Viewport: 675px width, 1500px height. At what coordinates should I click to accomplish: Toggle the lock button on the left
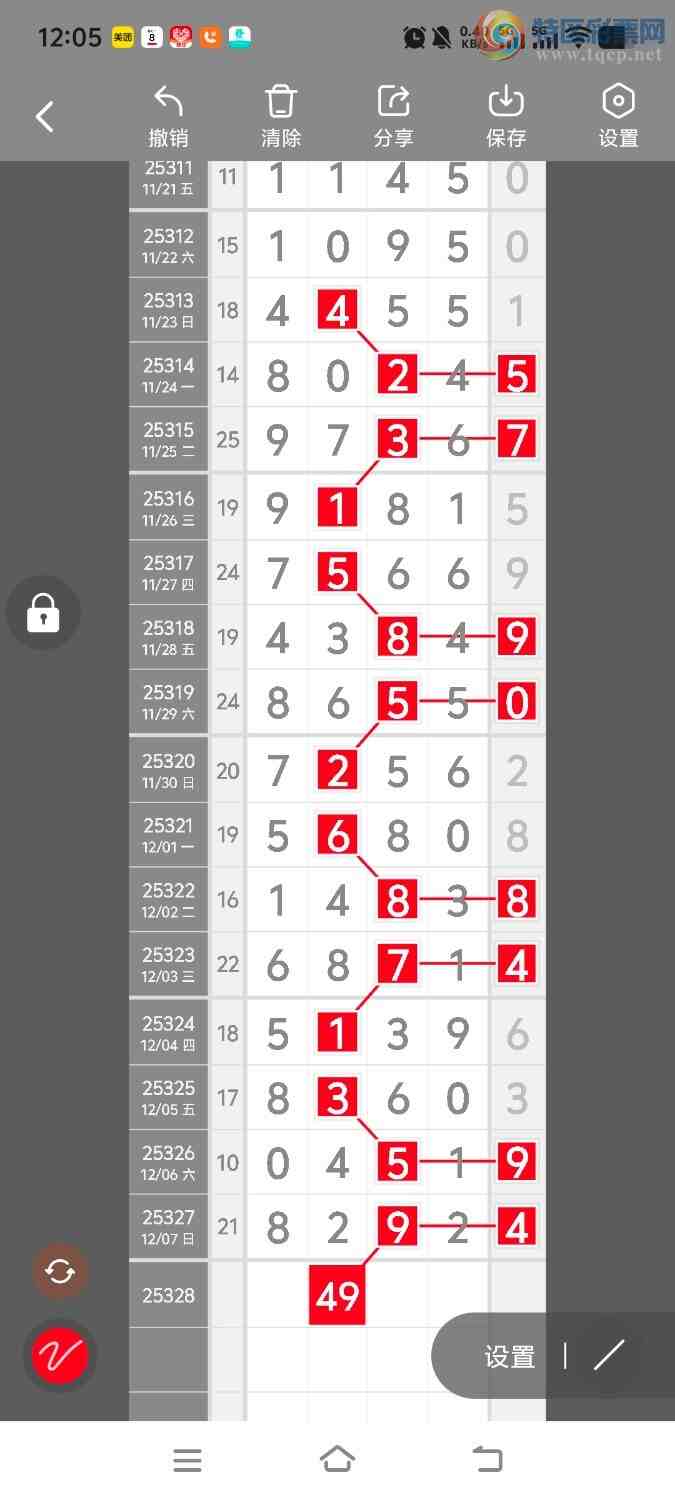(42, 613)
